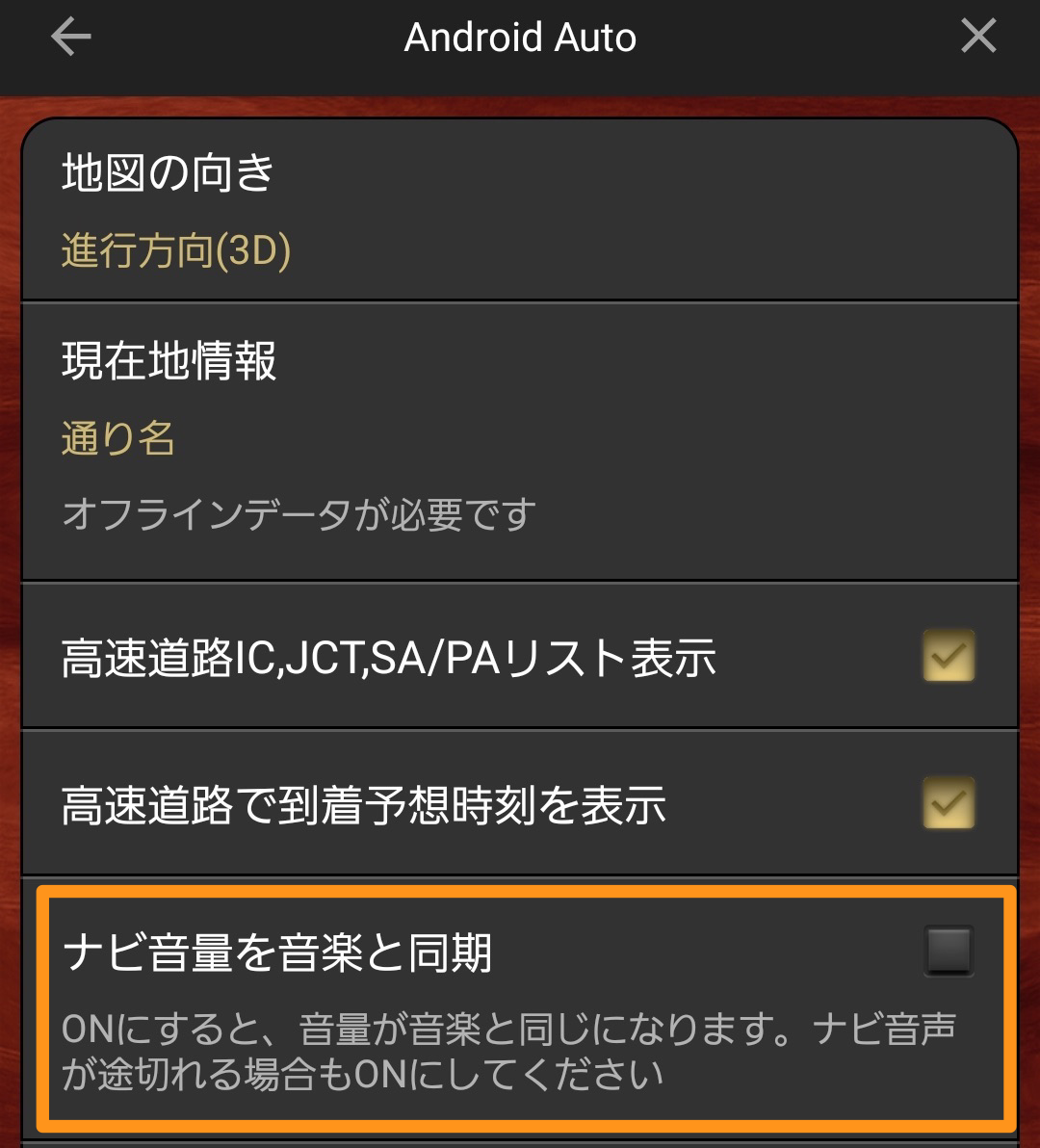Enable ナビ音量を音楽と同期 checkbox
This screenshot has height=1148, width=1040.
coord(949,952)
